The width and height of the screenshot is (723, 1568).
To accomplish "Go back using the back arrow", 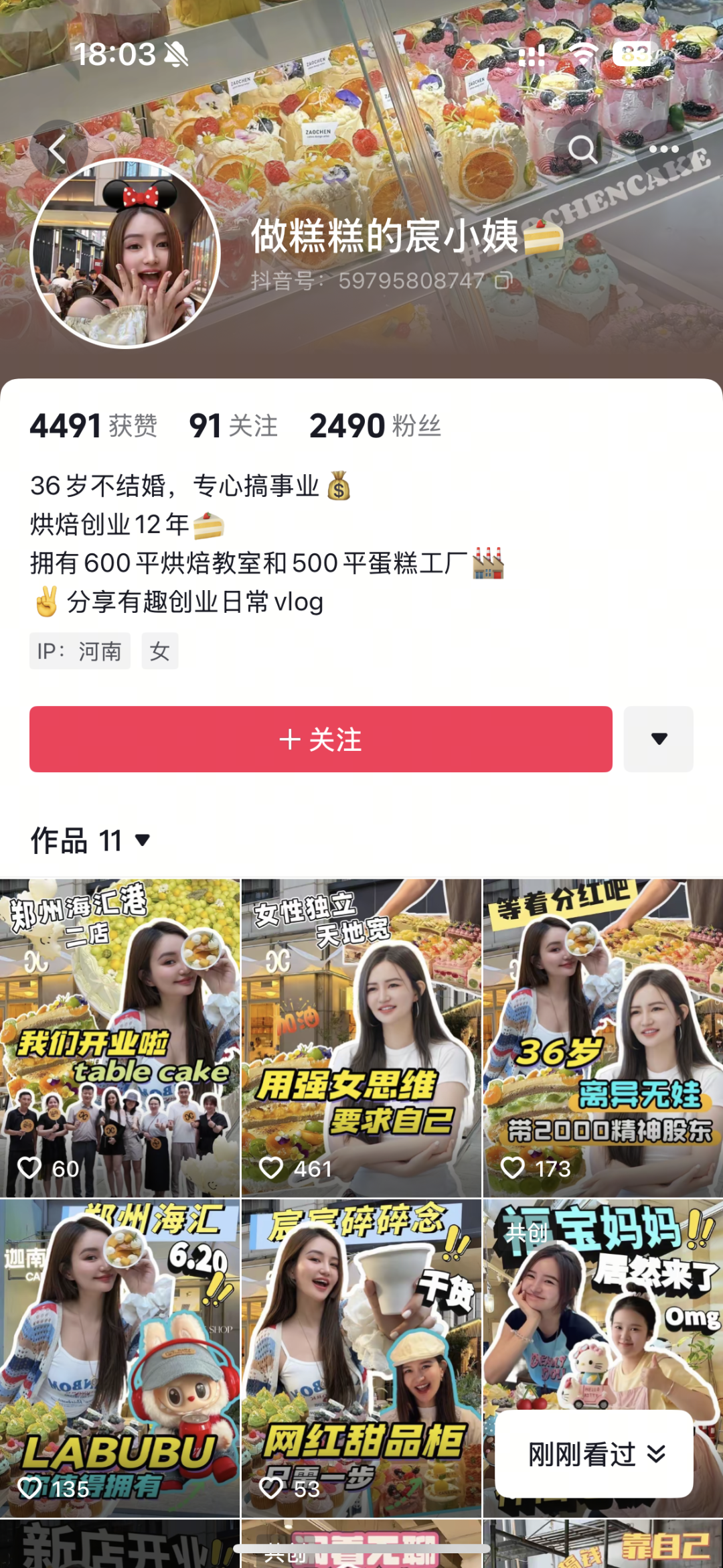I will pyautogui.click(x=58, y=149).
